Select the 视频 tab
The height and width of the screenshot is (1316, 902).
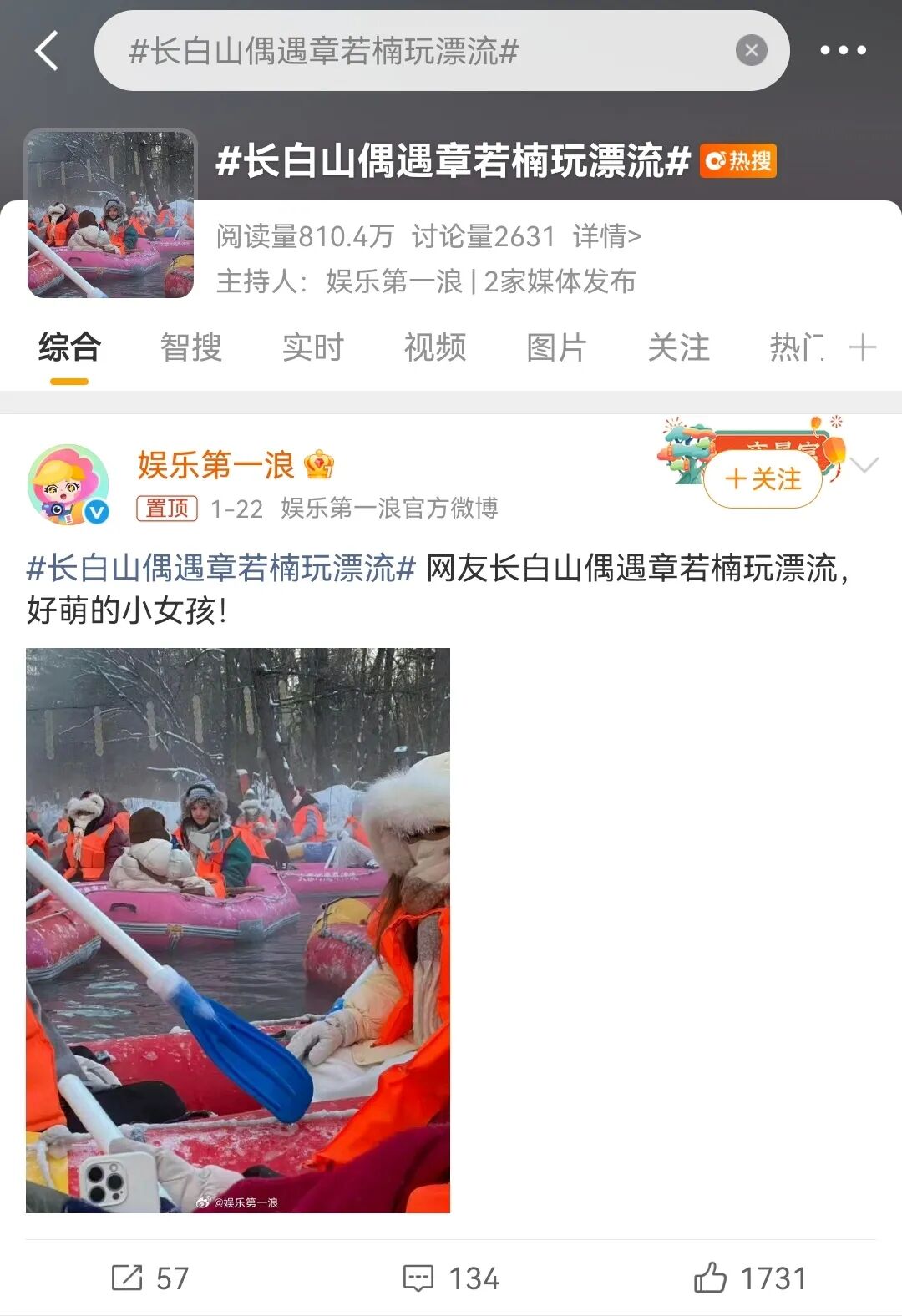click(435, 347)
